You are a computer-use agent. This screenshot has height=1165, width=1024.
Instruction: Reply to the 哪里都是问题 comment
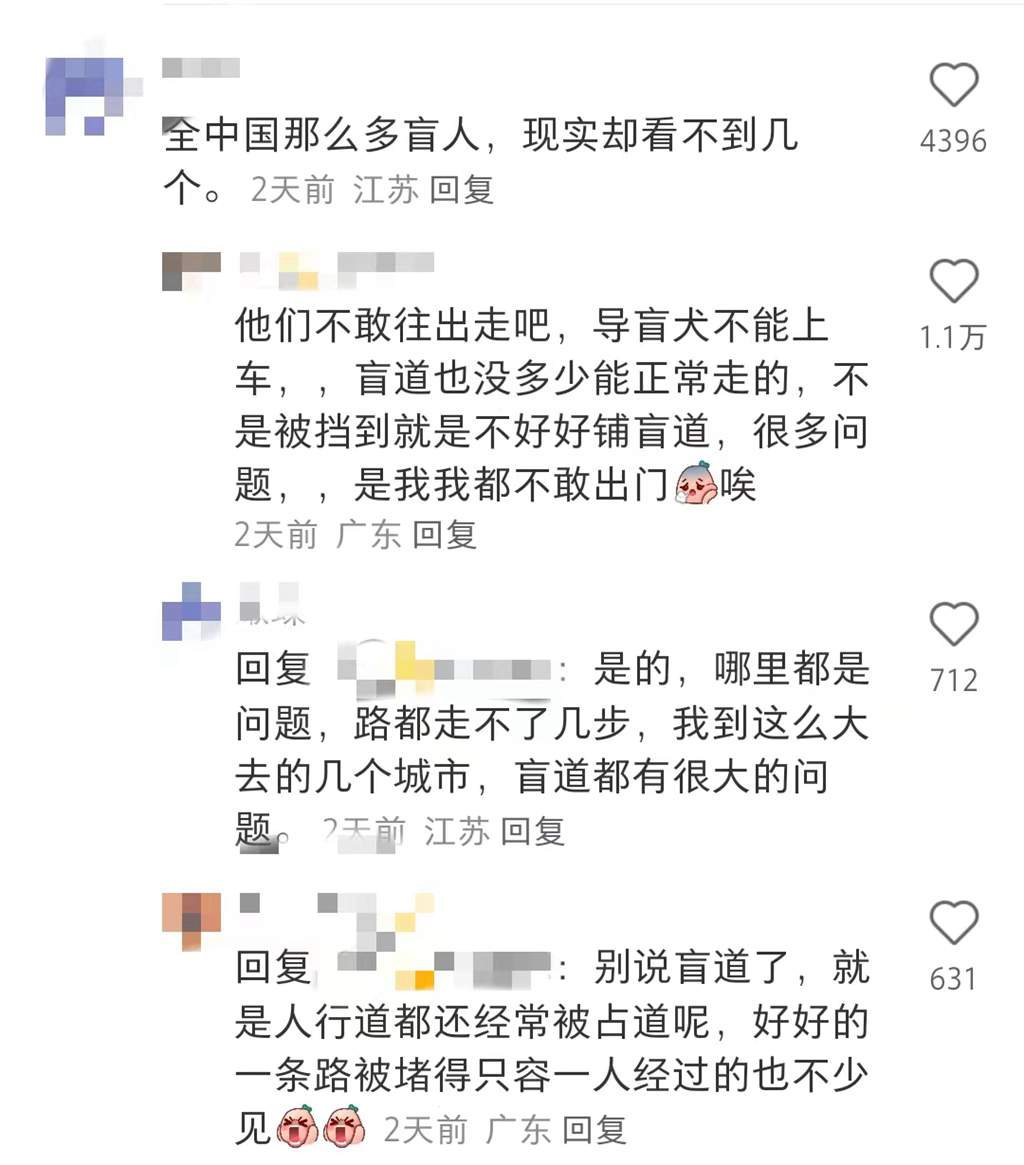pyautogui.click(x=533, y=831)
